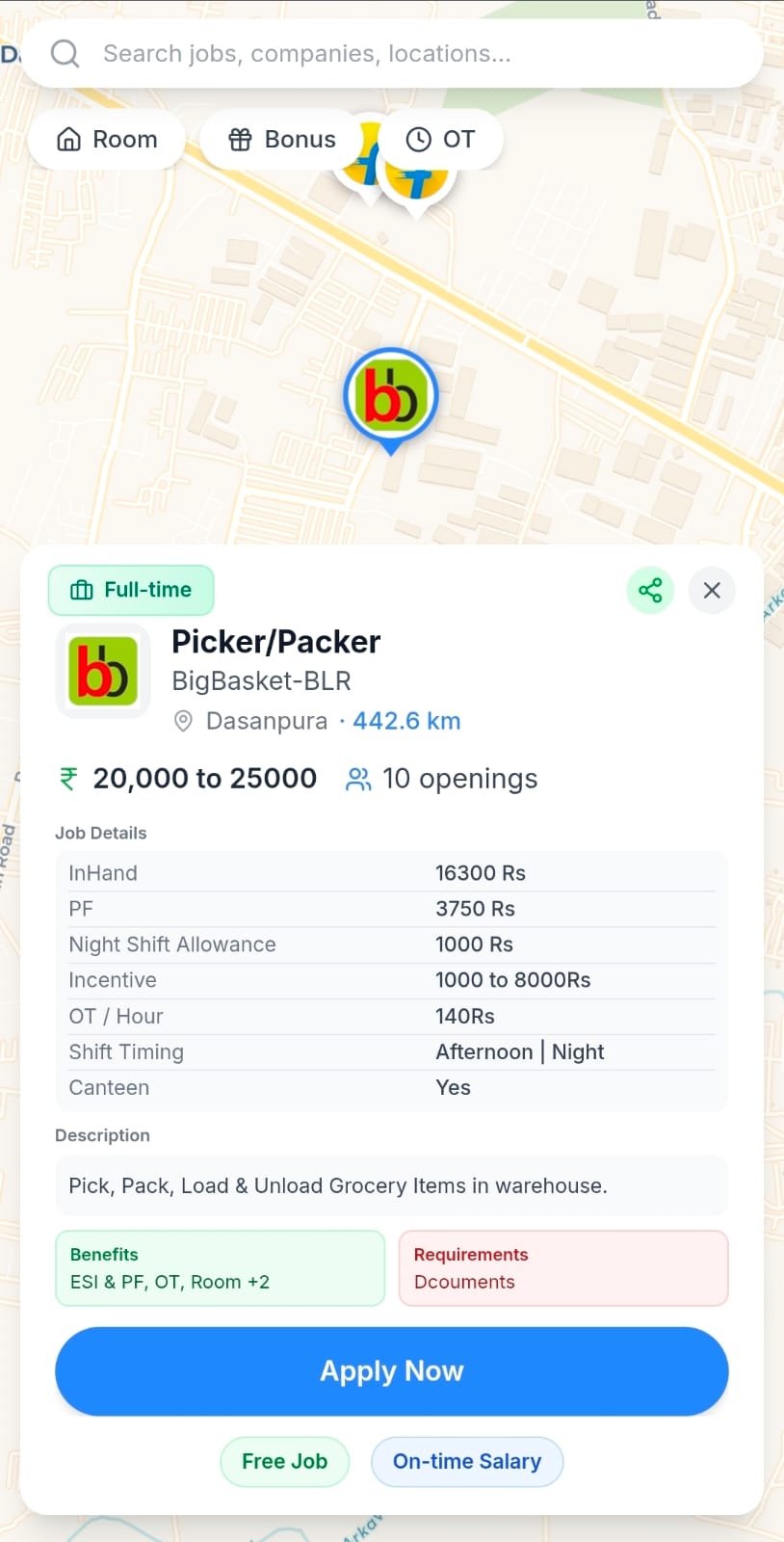Tap the openings people icon
This screenshot has width=784, height=1542.
(x=357, y=779)
